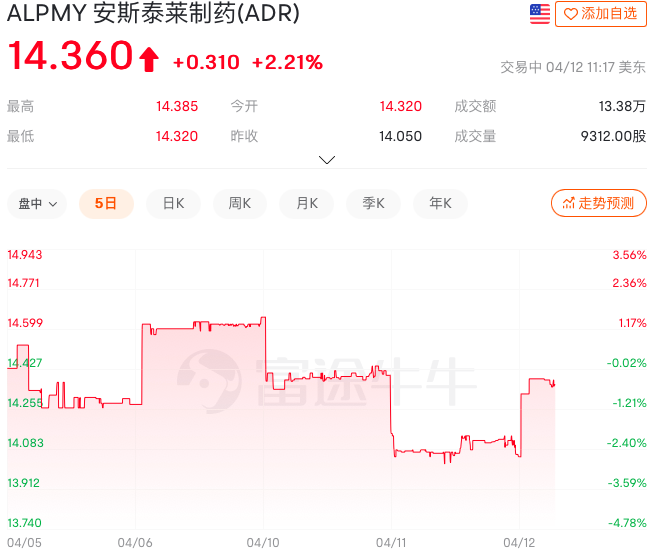Switch to the 周K chart
Viewport: 663px width, 550px height.
[240, 203]
